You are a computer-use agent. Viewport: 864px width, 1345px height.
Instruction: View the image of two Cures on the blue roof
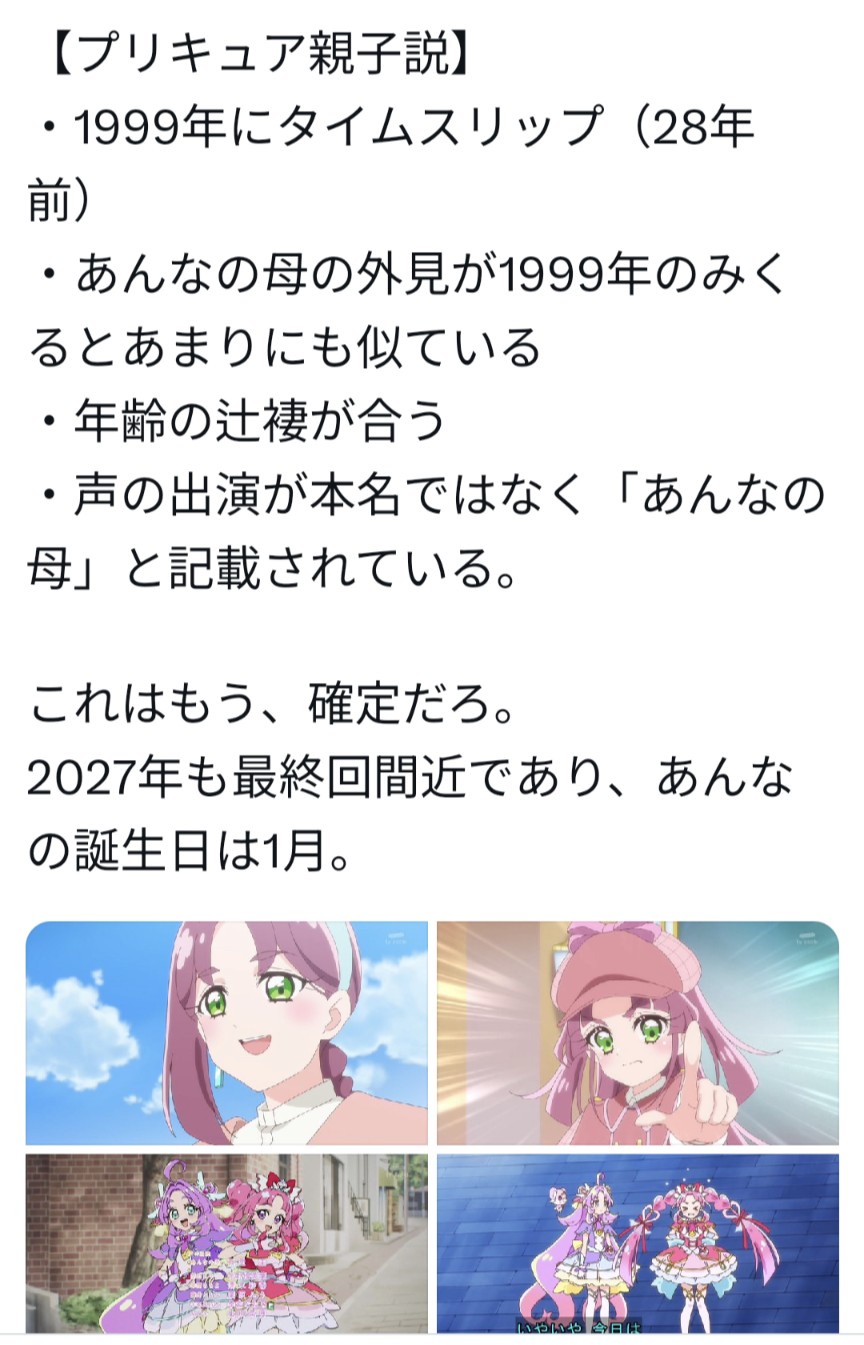pyautogui.click(x=638, y=1242)
